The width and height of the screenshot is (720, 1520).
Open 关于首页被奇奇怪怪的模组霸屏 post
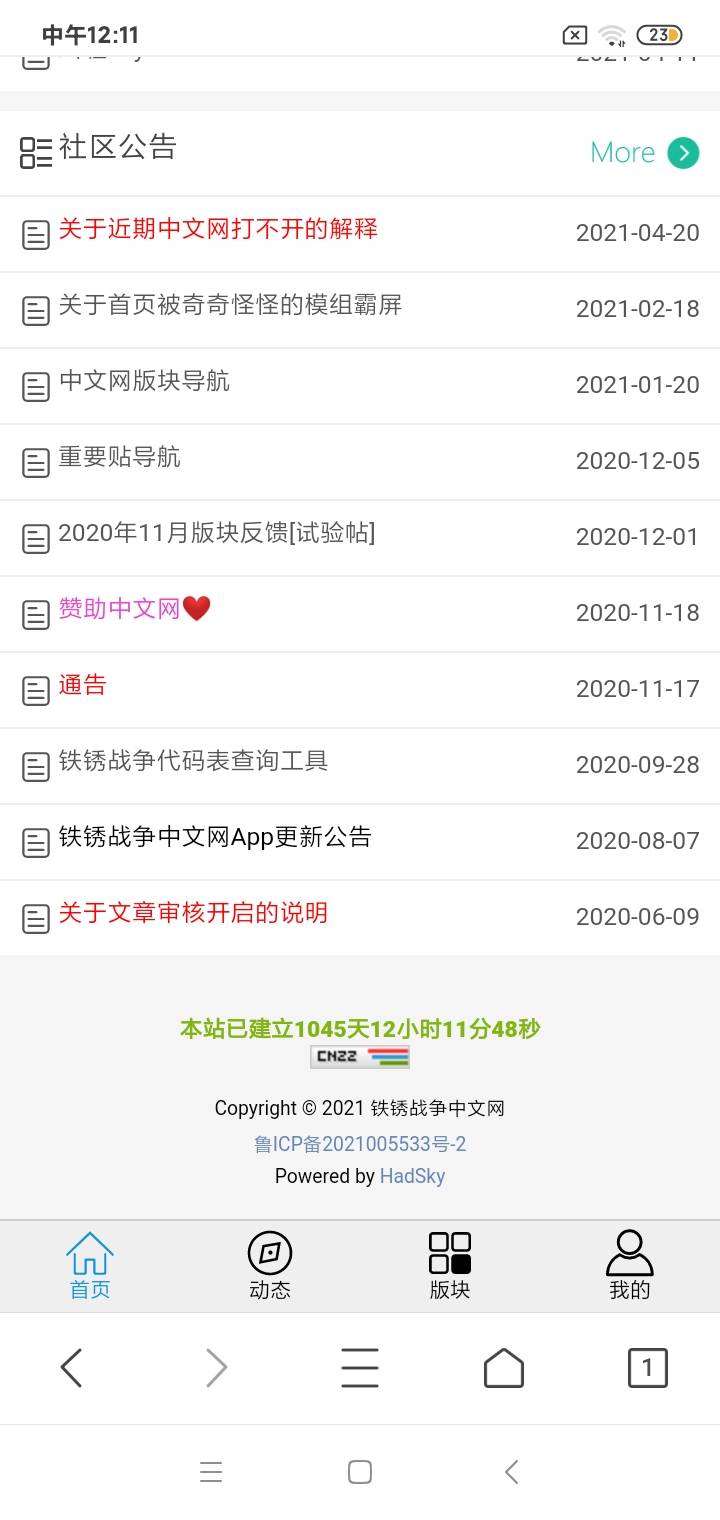click(230, 305)
